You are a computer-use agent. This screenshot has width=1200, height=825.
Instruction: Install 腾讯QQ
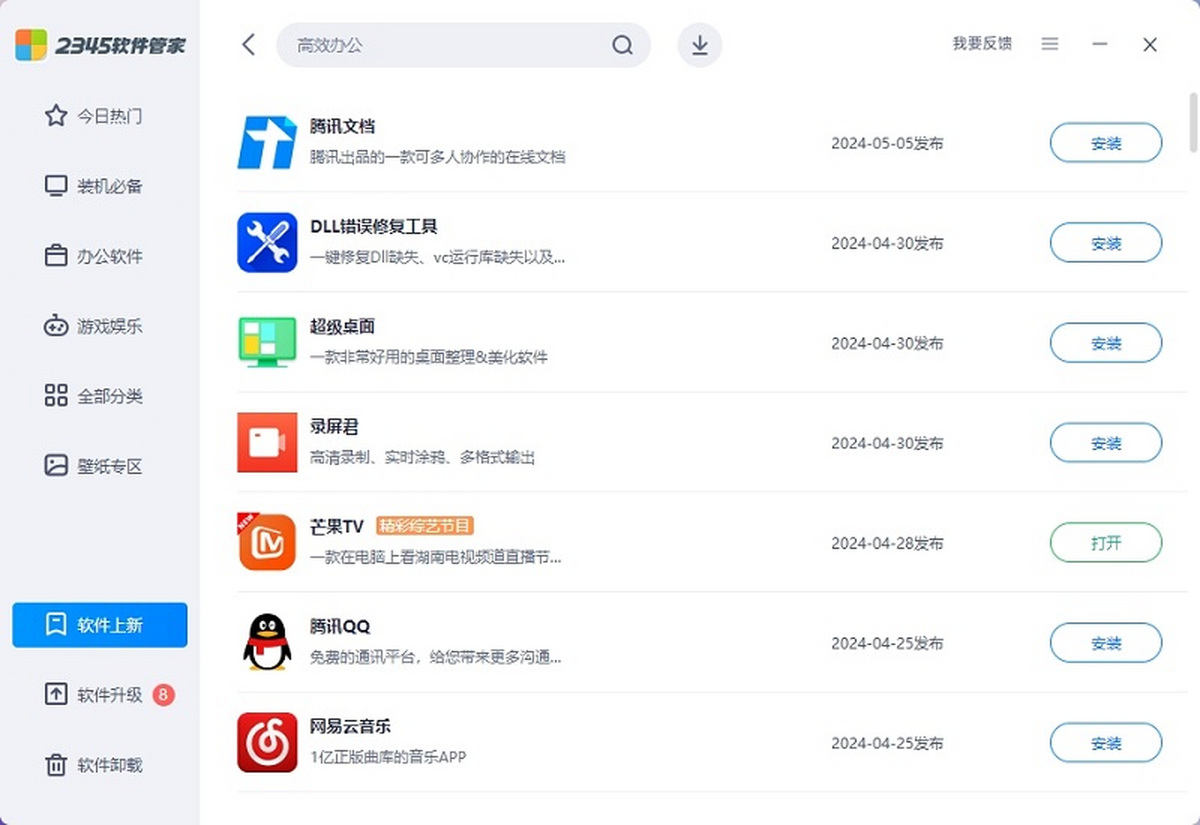1106,643
